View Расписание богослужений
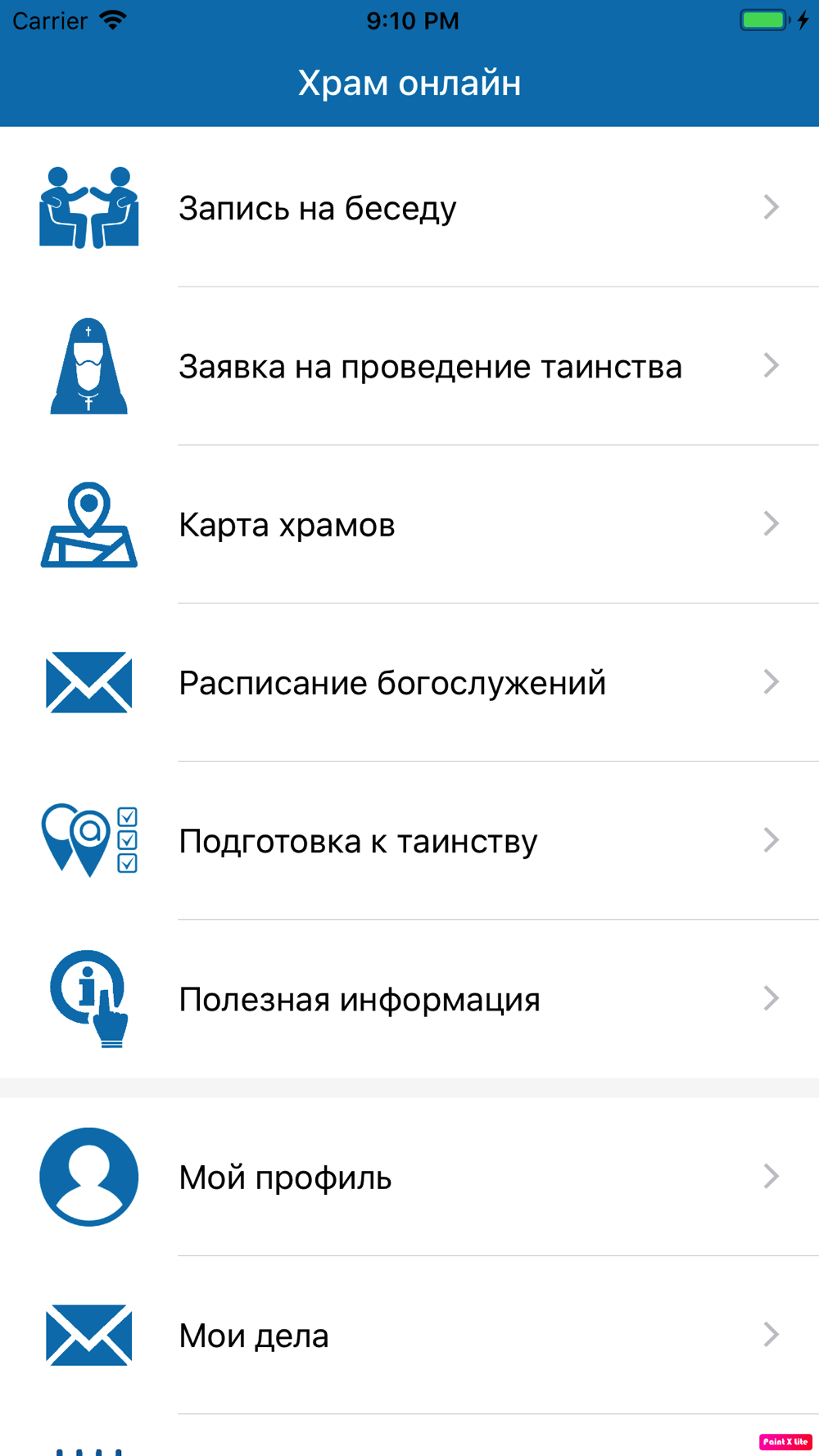Screen dimensions: 819x1456 point(409,682)
